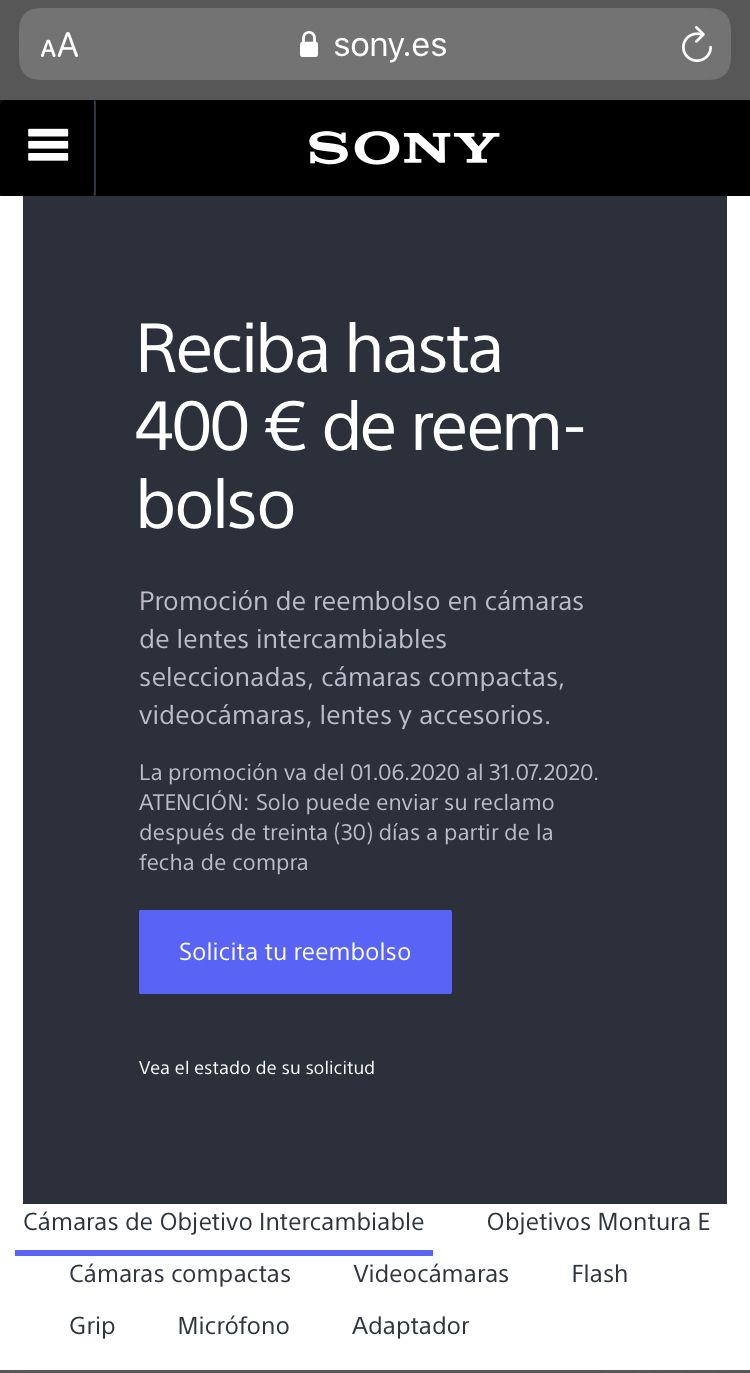Open Vea el estado de su solicitud link
This screenshot has height=1373, width=750.
click(257, 1068)
